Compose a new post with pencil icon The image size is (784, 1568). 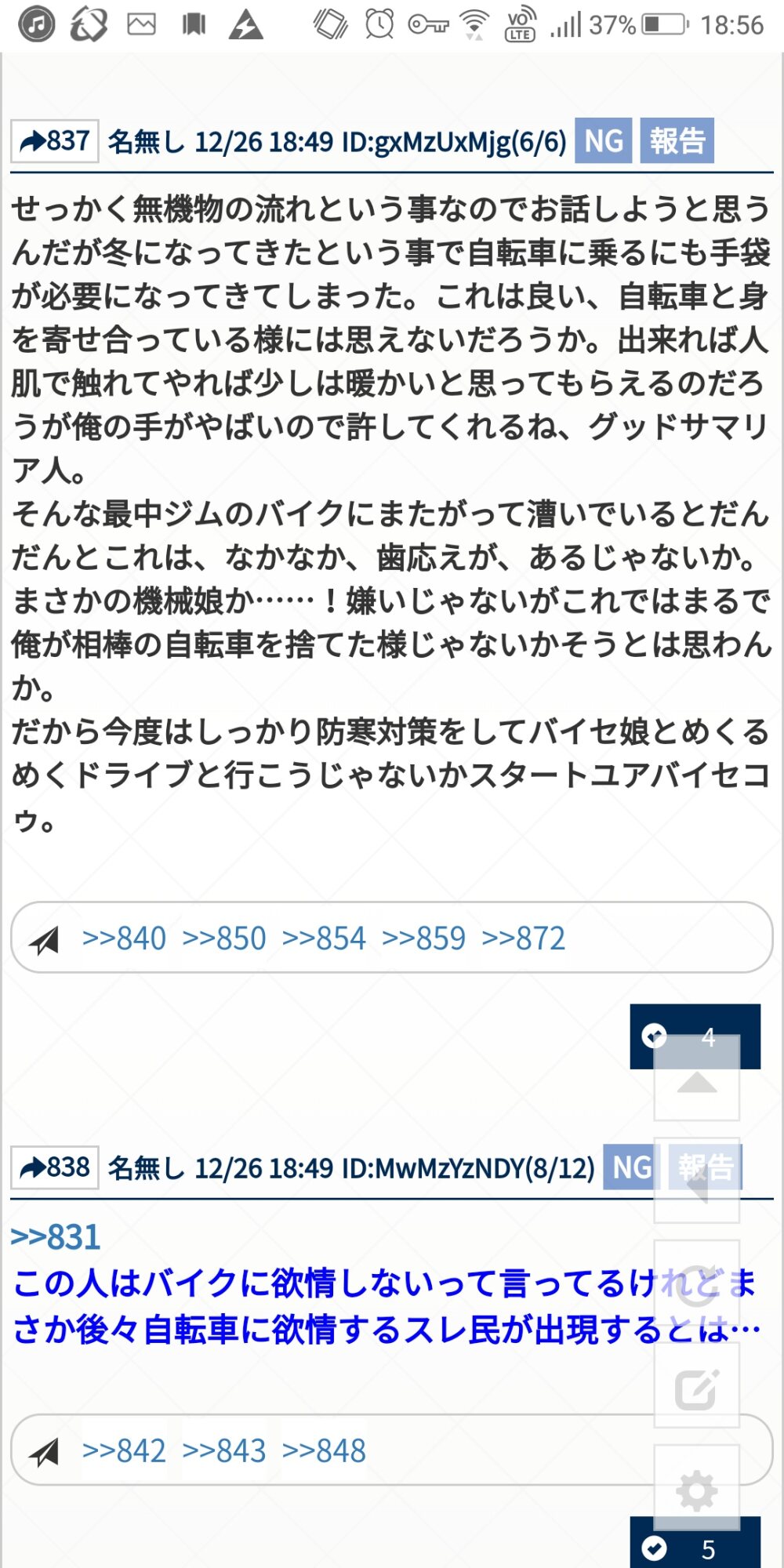click(x=697, y=1388)
